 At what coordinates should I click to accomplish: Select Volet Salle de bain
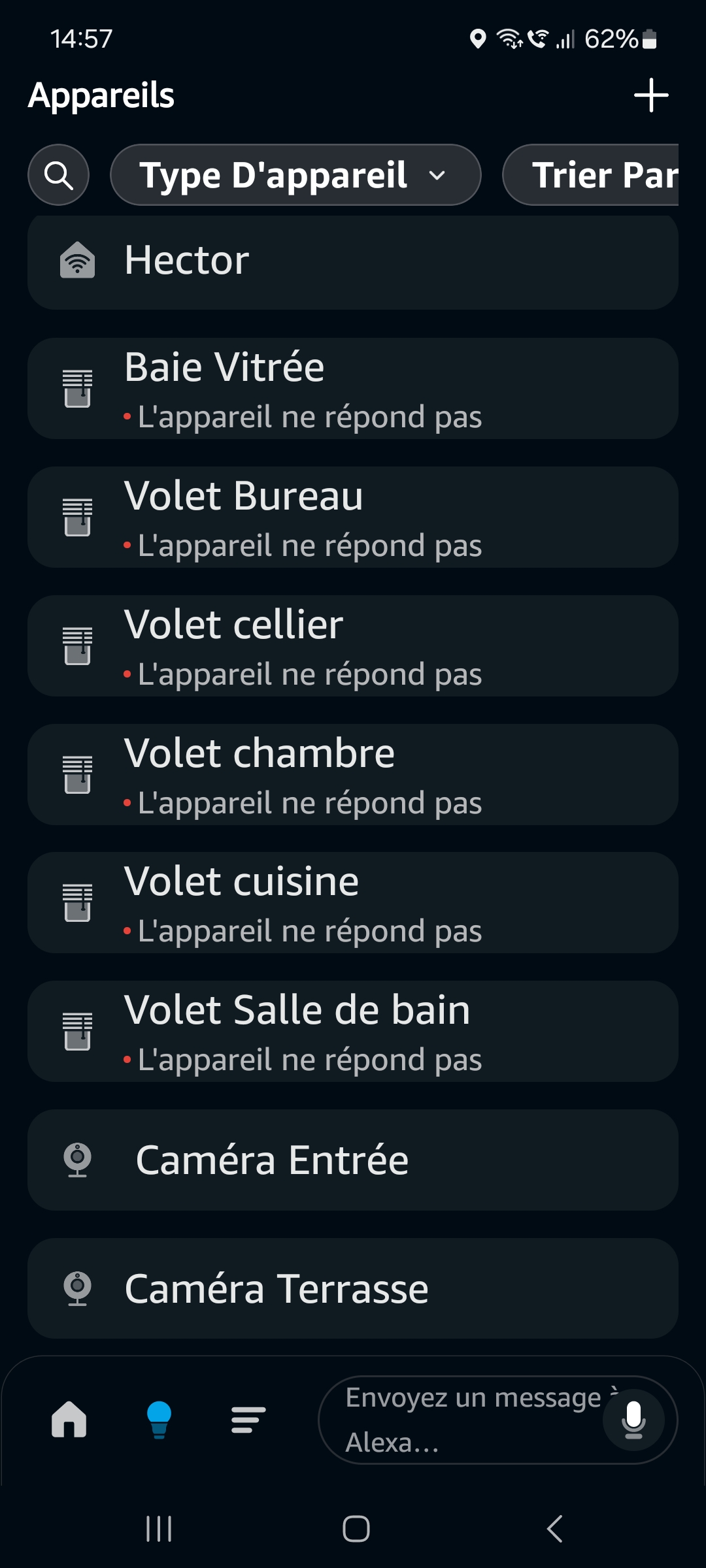[x=353, y=1032]
